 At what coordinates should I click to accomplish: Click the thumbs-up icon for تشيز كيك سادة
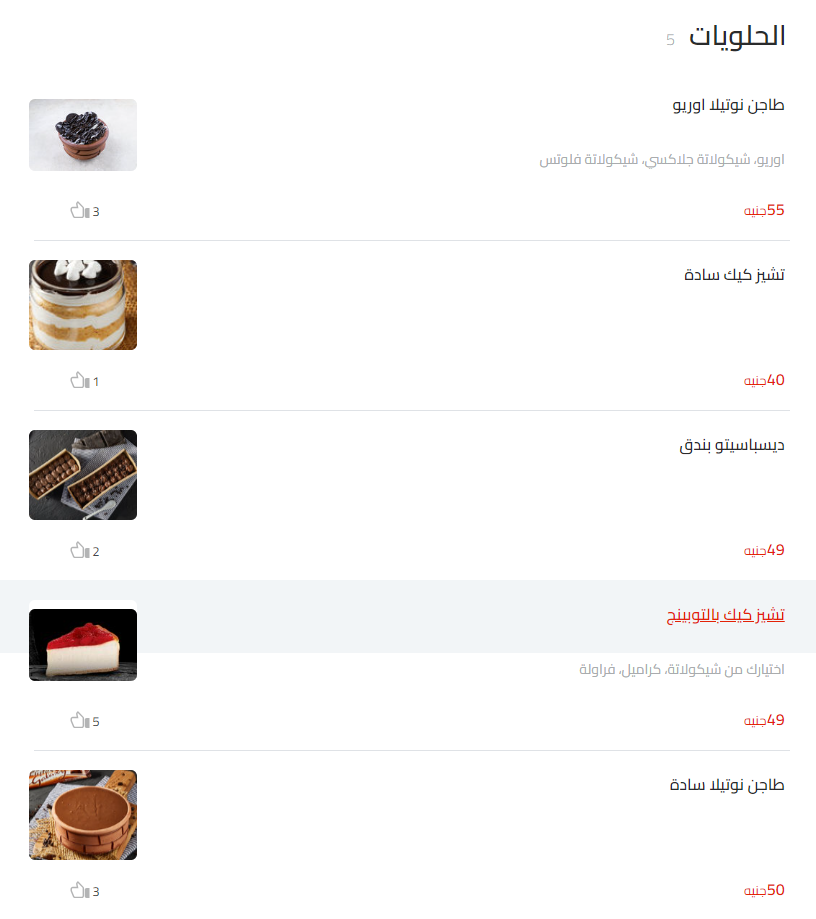pos(78,381)
